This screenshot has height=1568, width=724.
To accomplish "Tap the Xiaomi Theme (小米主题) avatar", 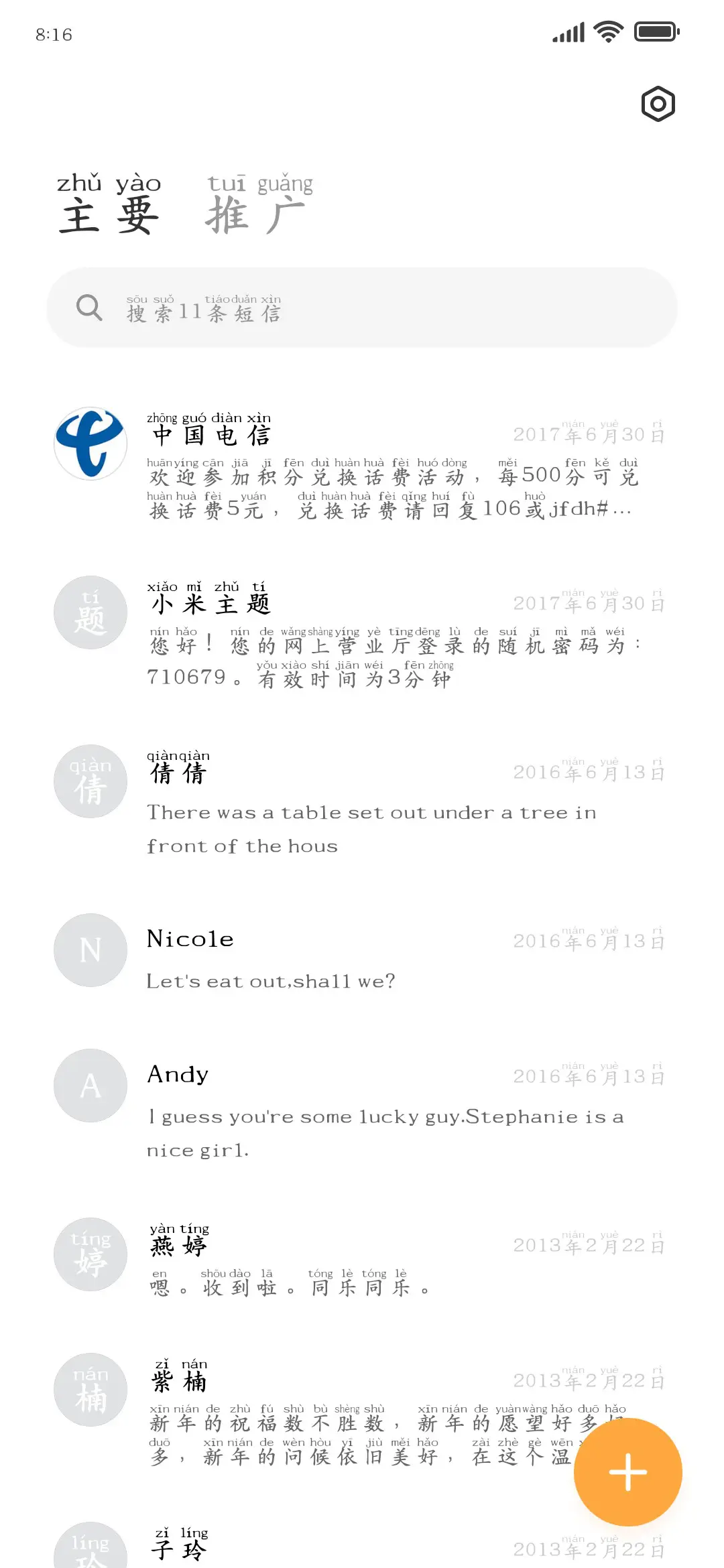I will click(90, 612).
